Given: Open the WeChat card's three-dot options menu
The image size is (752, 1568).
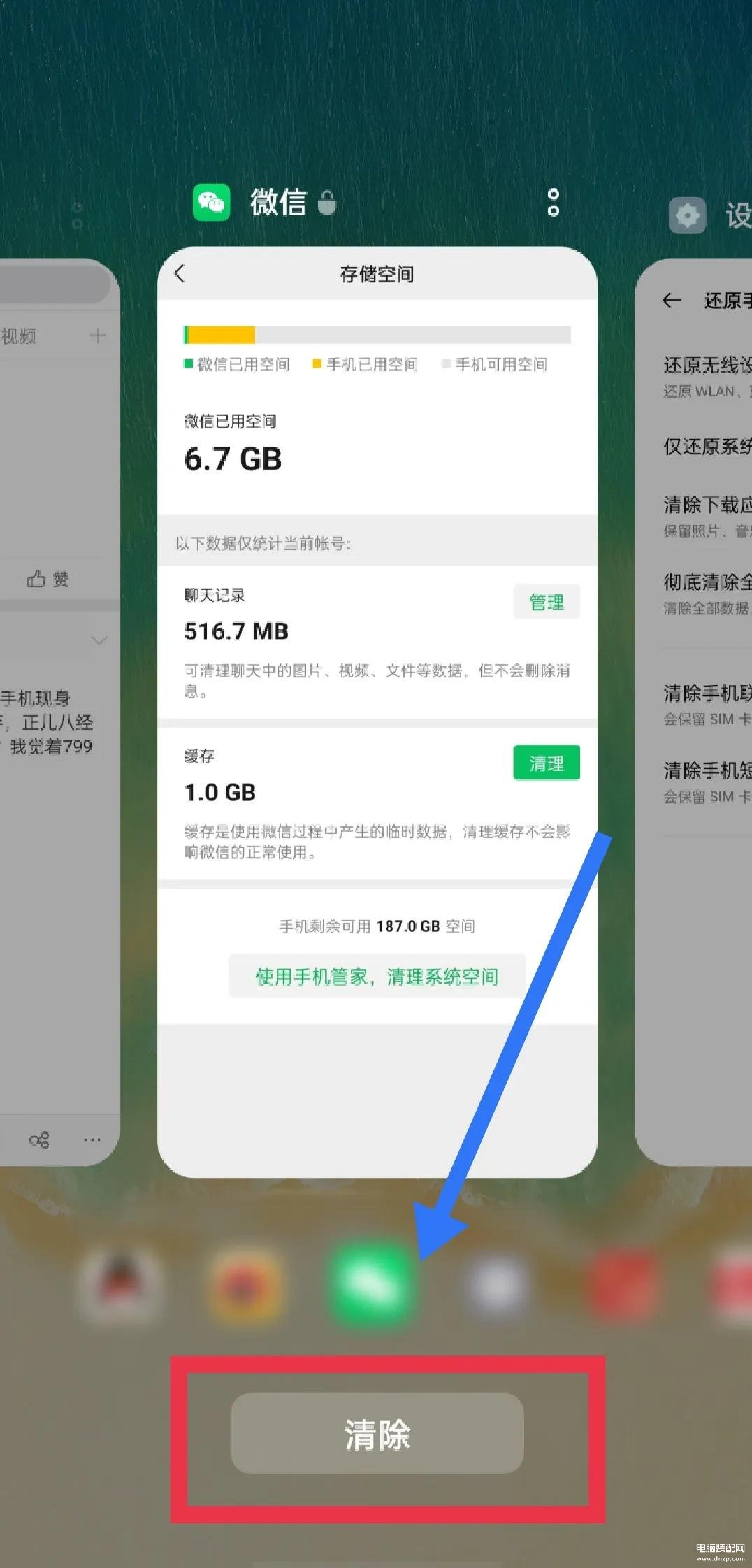Looking at the screenshot, I should [x=553, y=203].
